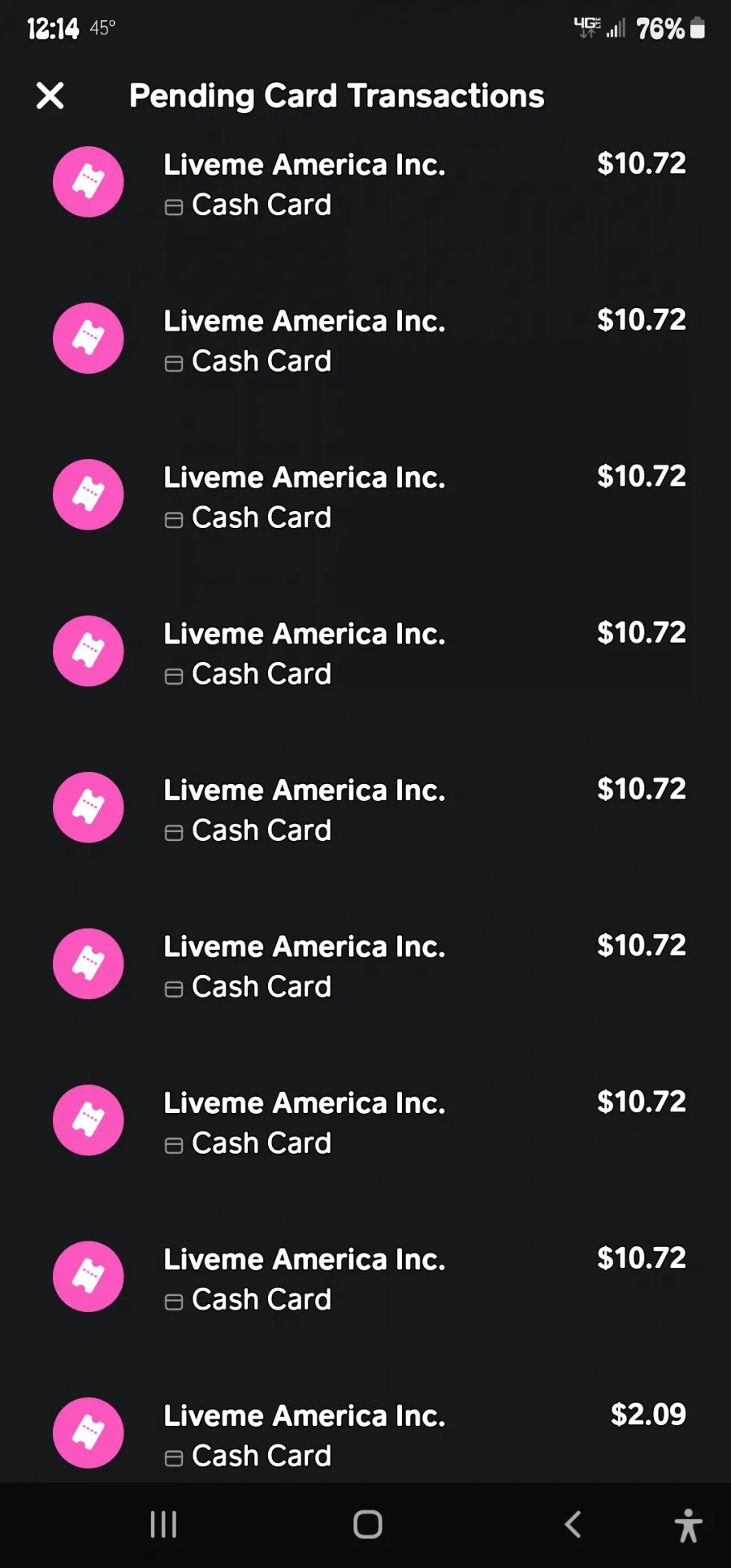Go back using the system back button
731x1568 pixels.
pyautogui.click(x=573, y=1525)
